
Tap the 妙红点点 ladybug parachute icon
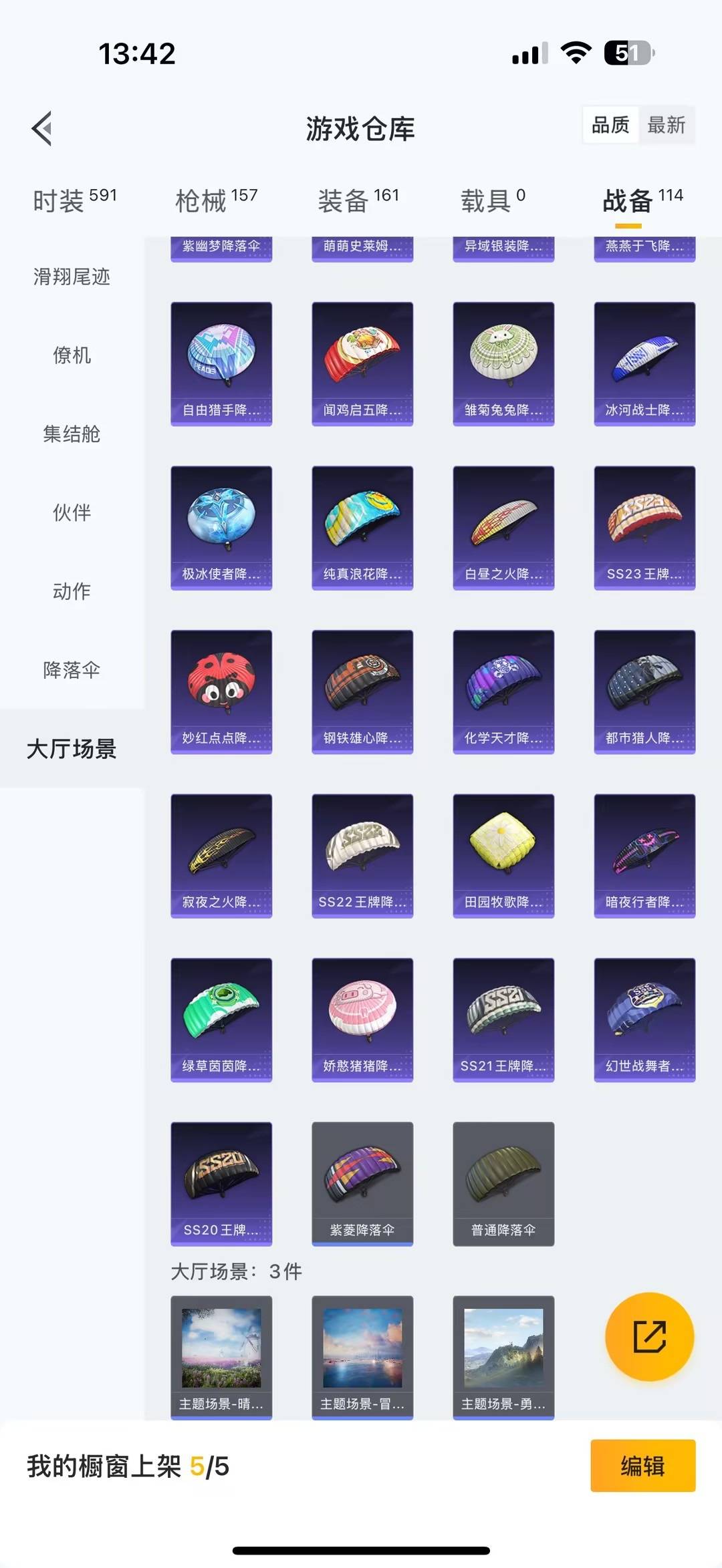point(221,691)
